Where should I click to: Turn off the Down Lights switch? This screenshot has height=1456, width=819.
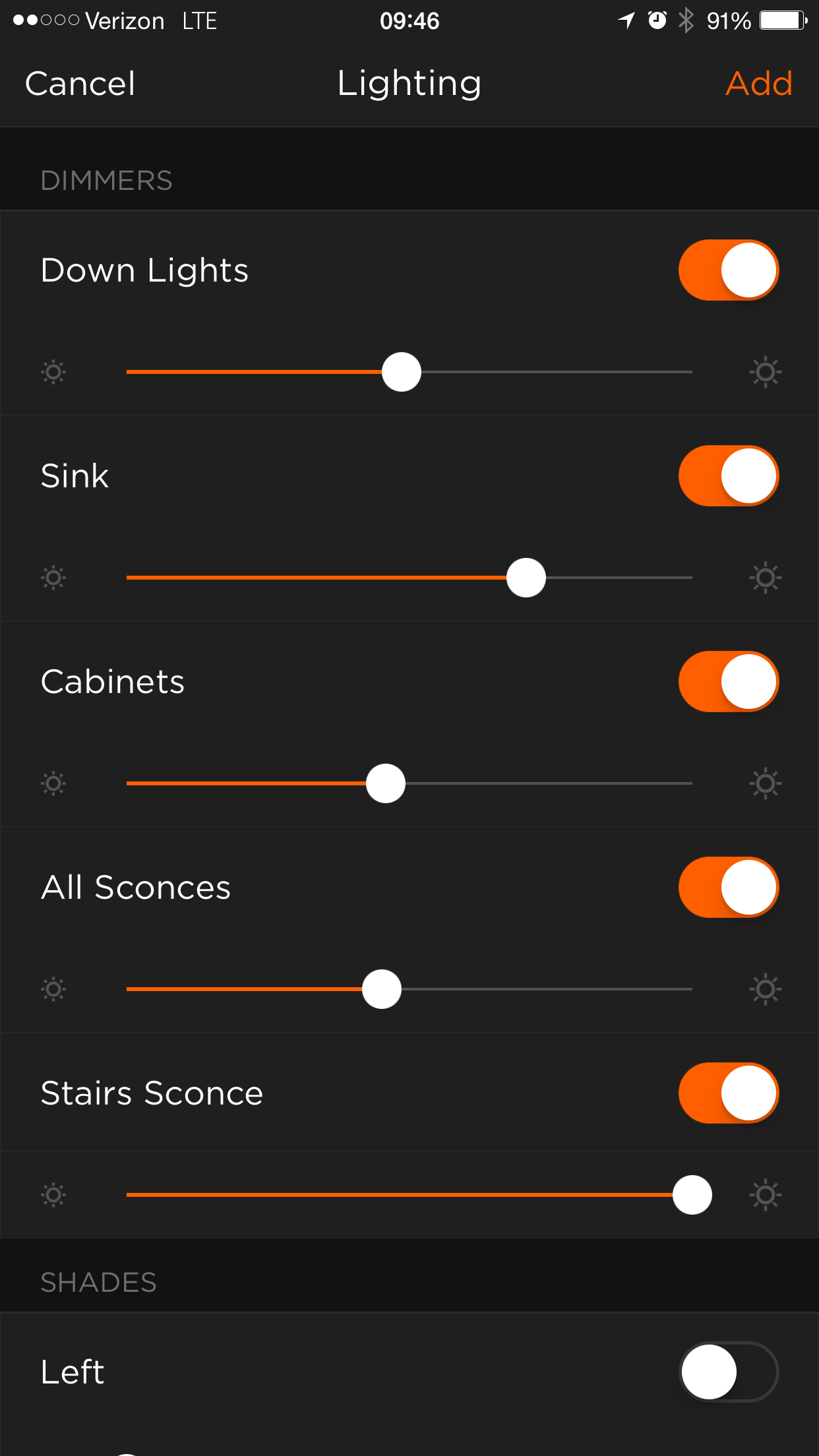(x=728, y=270)
